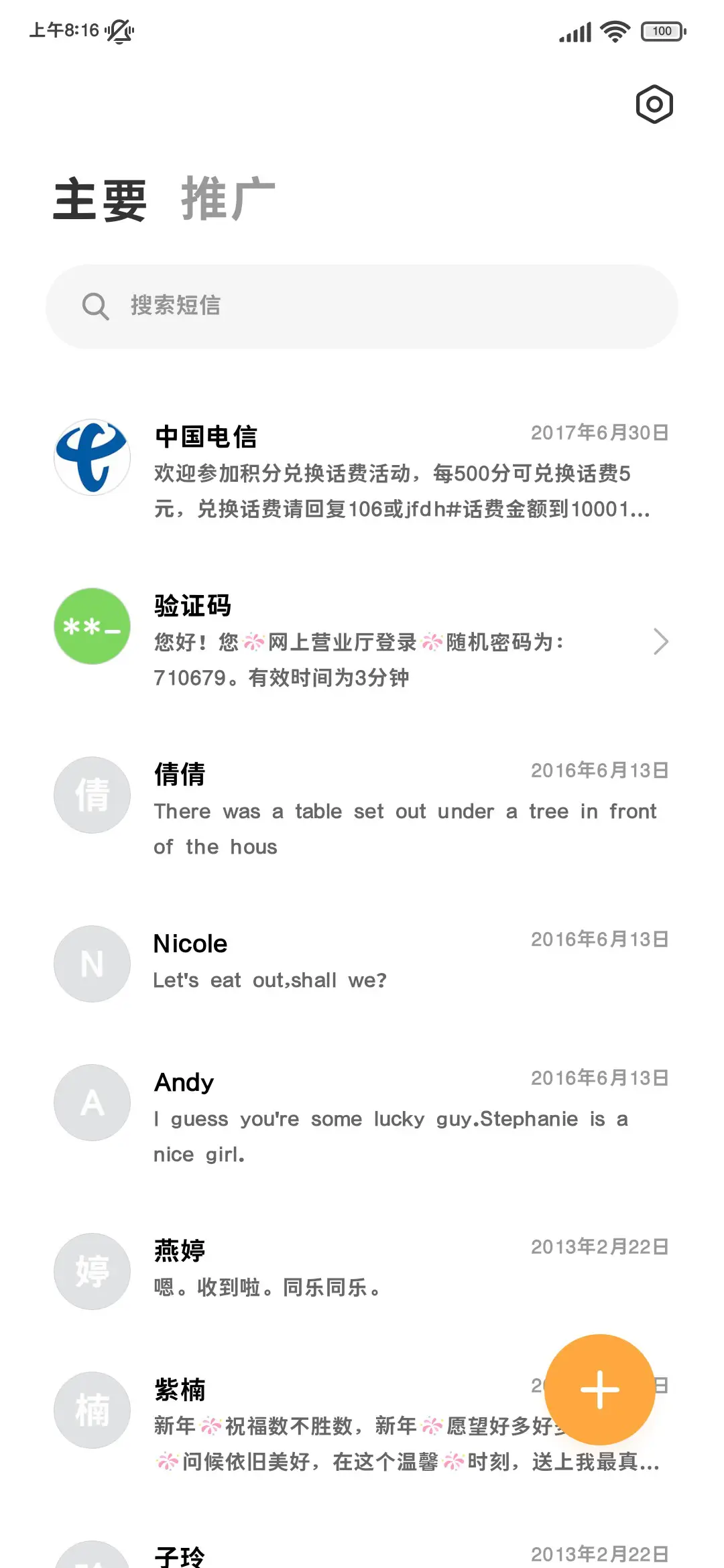Image resolution: width=724 pixels, height=1568 pixels.
Task: Select the 主要 tab
Action: pos(100,200)
